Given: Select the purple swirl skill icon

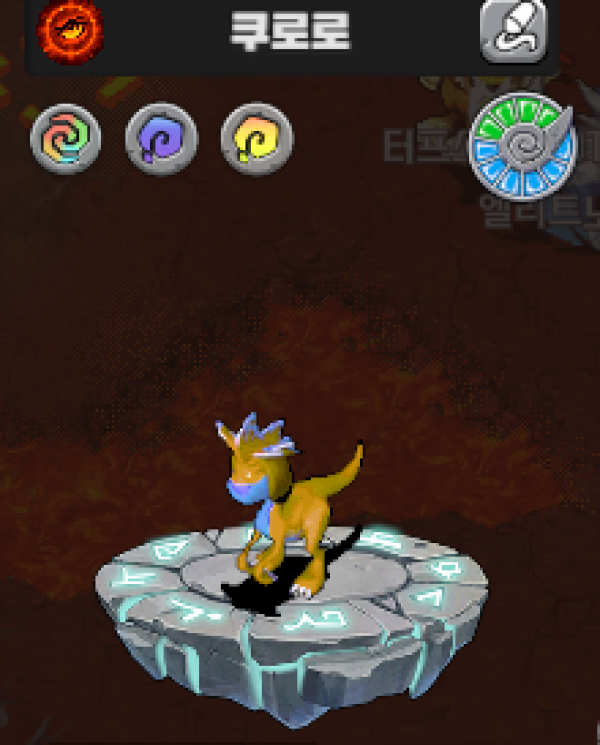Looking at the screenshot, I should tap(161, 139).
